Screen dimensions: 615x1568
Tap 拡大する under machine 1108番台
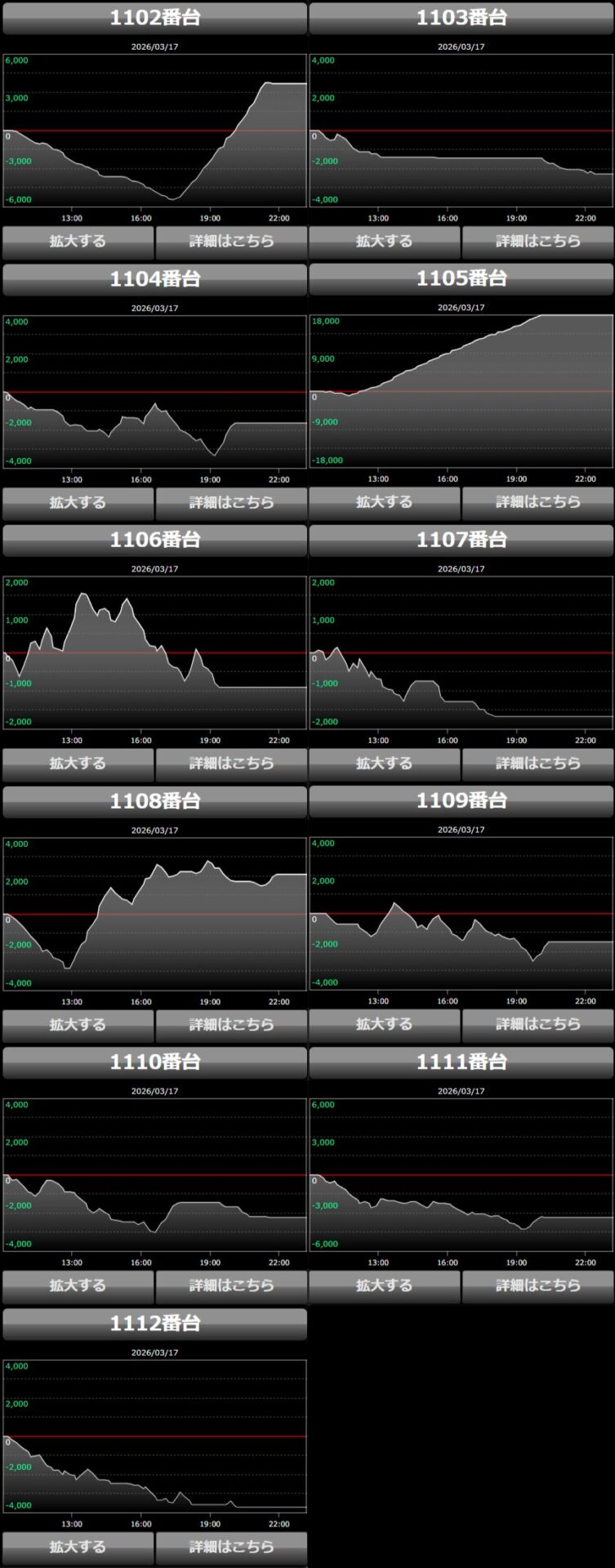coord(78,1024)
